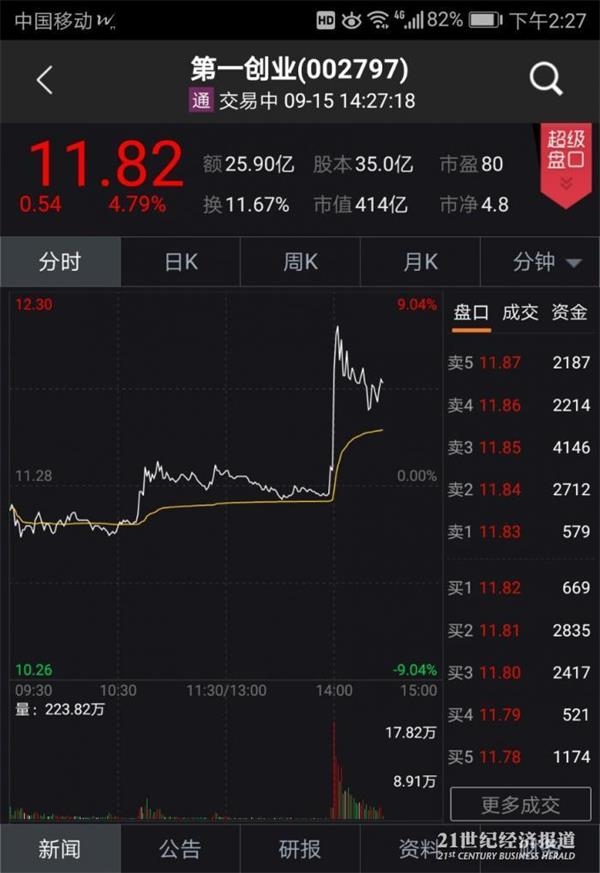Show the 周K weekly chart
This screenshot has height=873, width=600.
(300, 262)
